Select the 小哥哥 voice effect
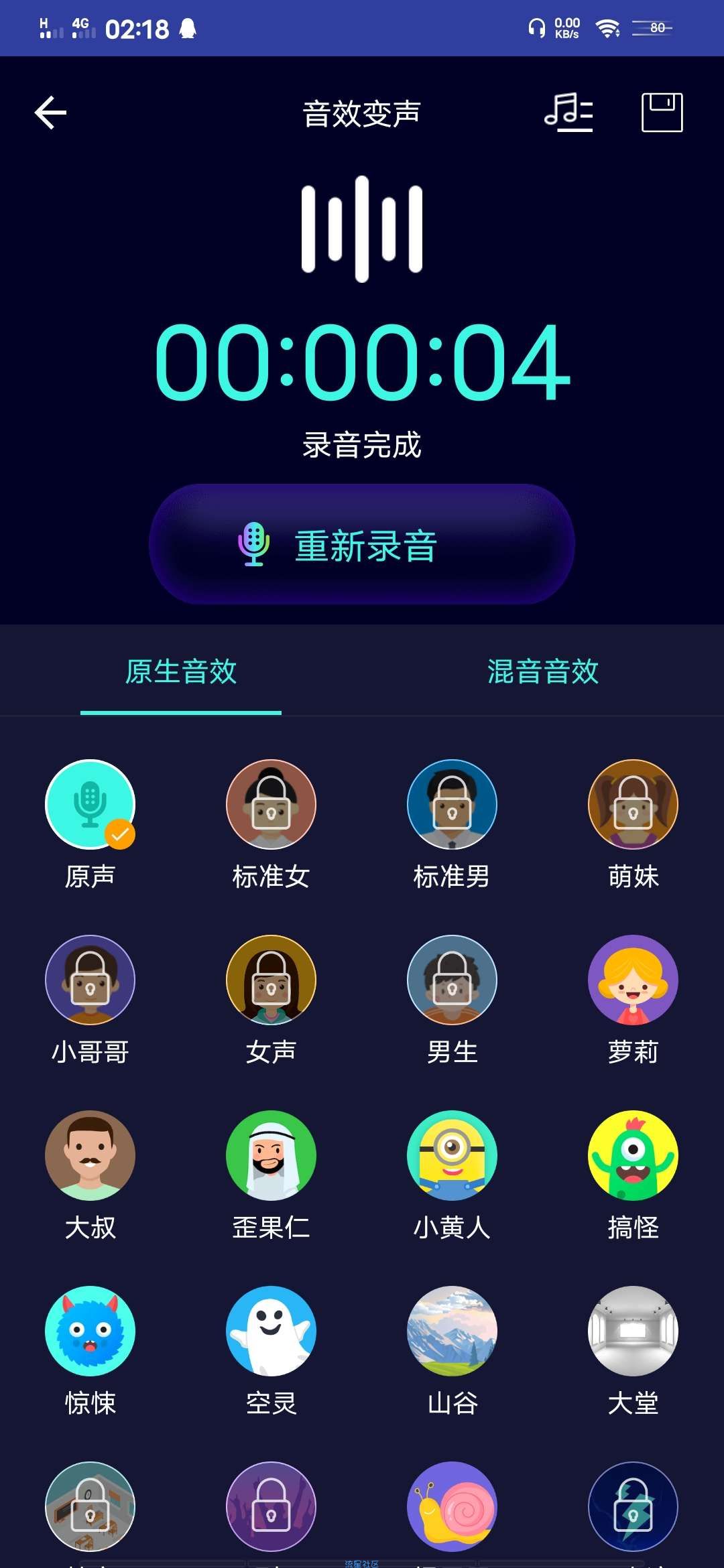The width and height of the screenshot is (724, 1568). point(90,980)
